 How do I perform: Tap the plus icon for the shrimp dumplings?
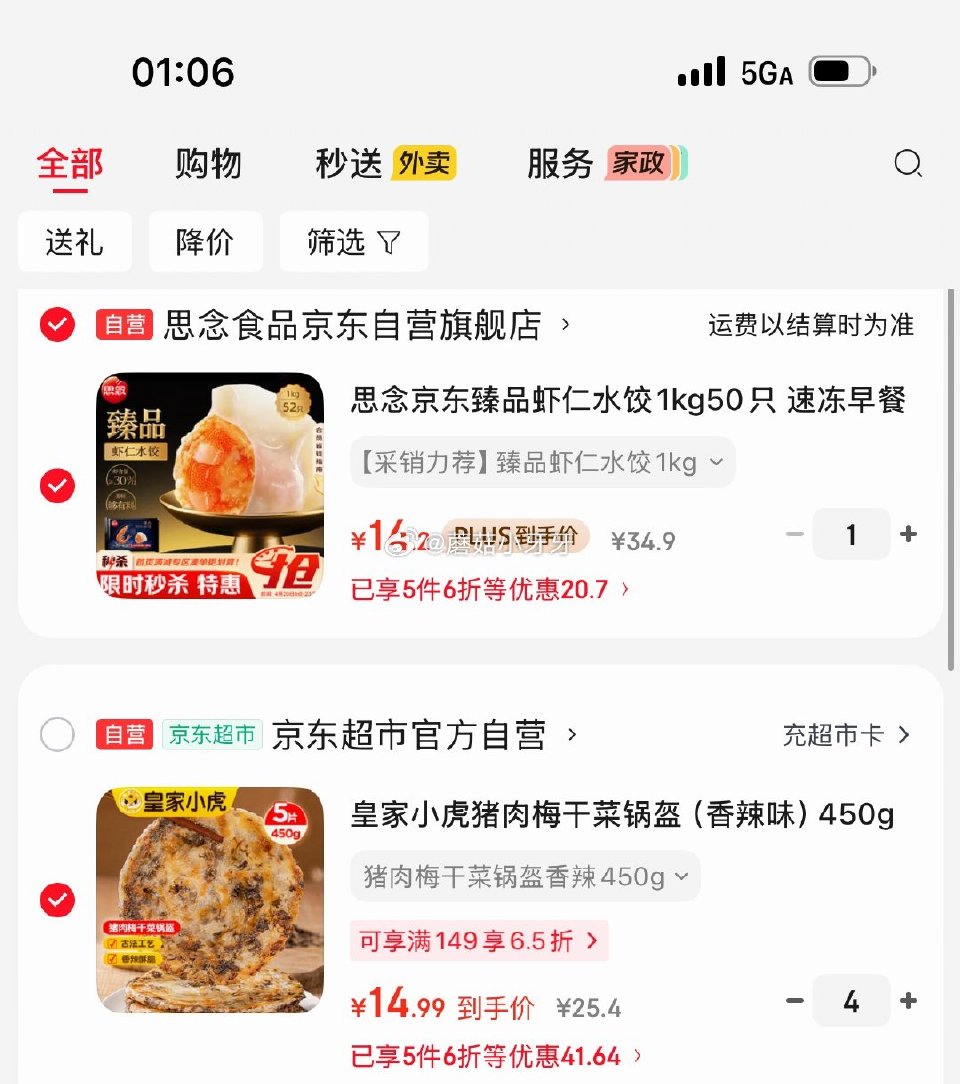click(908, 535)
